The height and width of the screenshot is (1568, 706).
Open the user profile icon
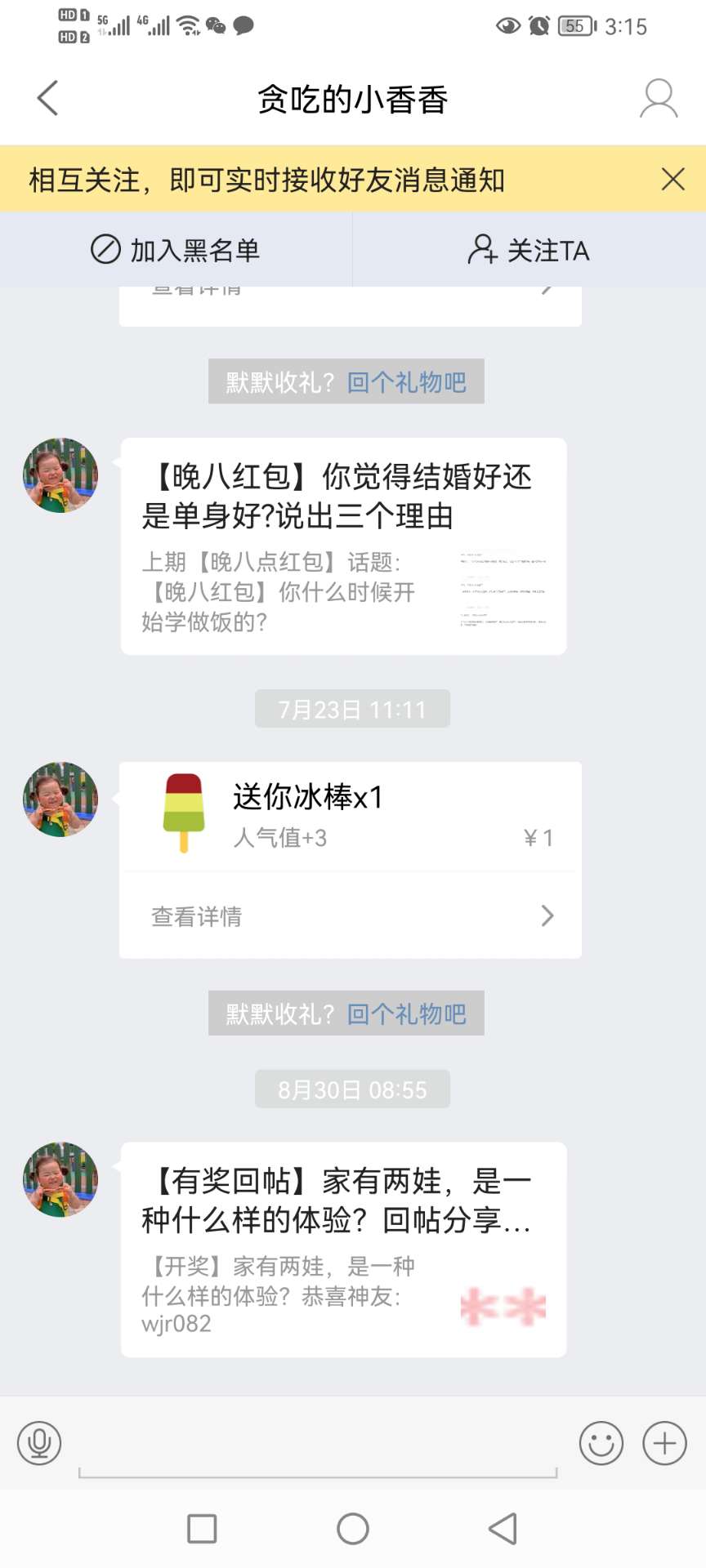tap(658, 99)
